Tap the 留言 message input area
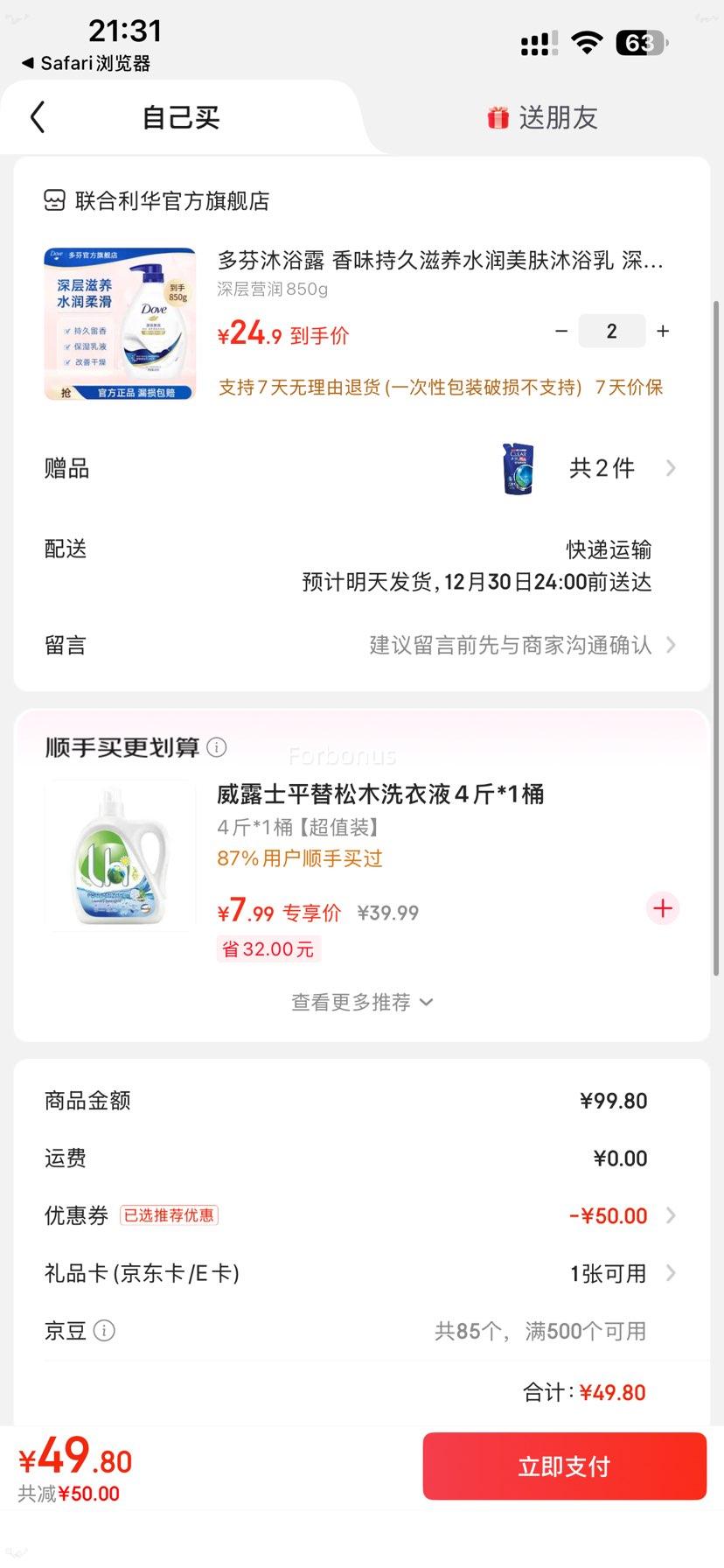This screenshot has width=724, height=1568. [512, 645]
